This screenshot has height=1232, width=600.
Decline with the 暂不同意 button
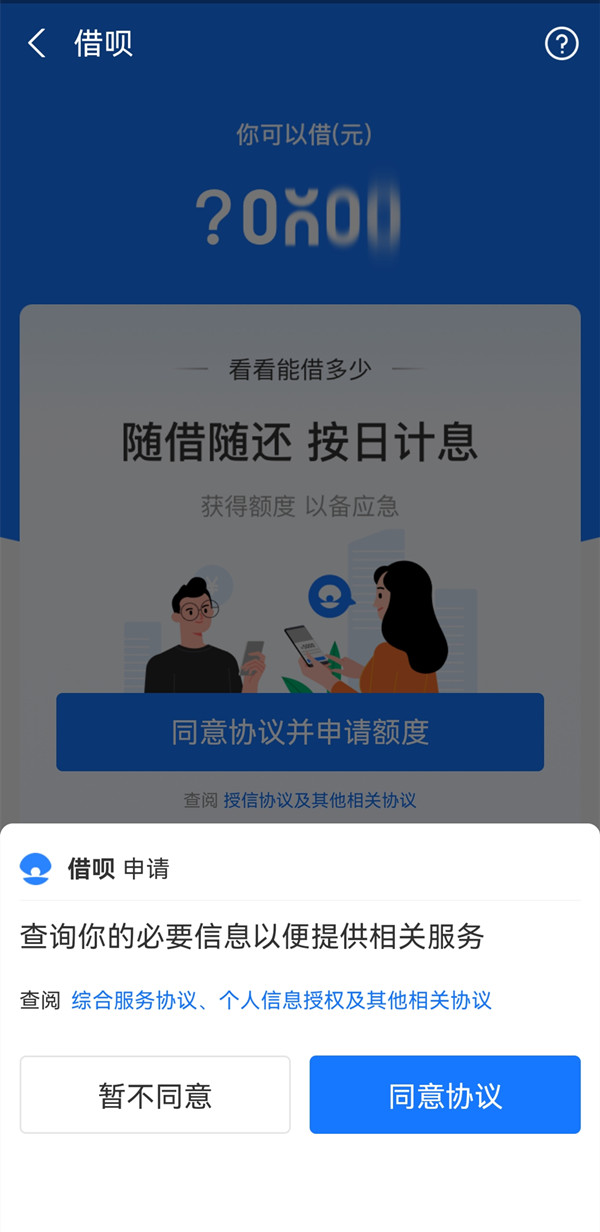point(155,1095)
